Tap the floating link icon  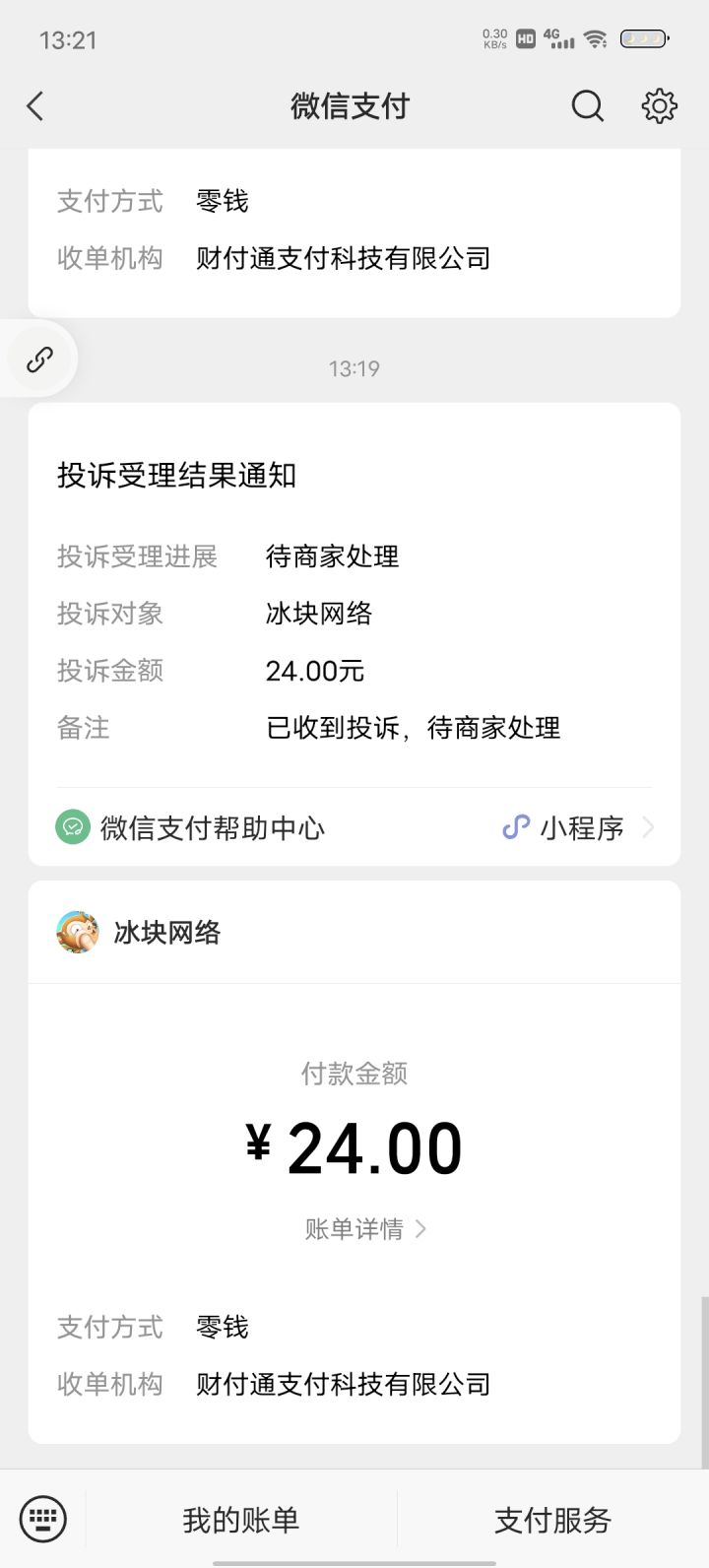(39, 359)
